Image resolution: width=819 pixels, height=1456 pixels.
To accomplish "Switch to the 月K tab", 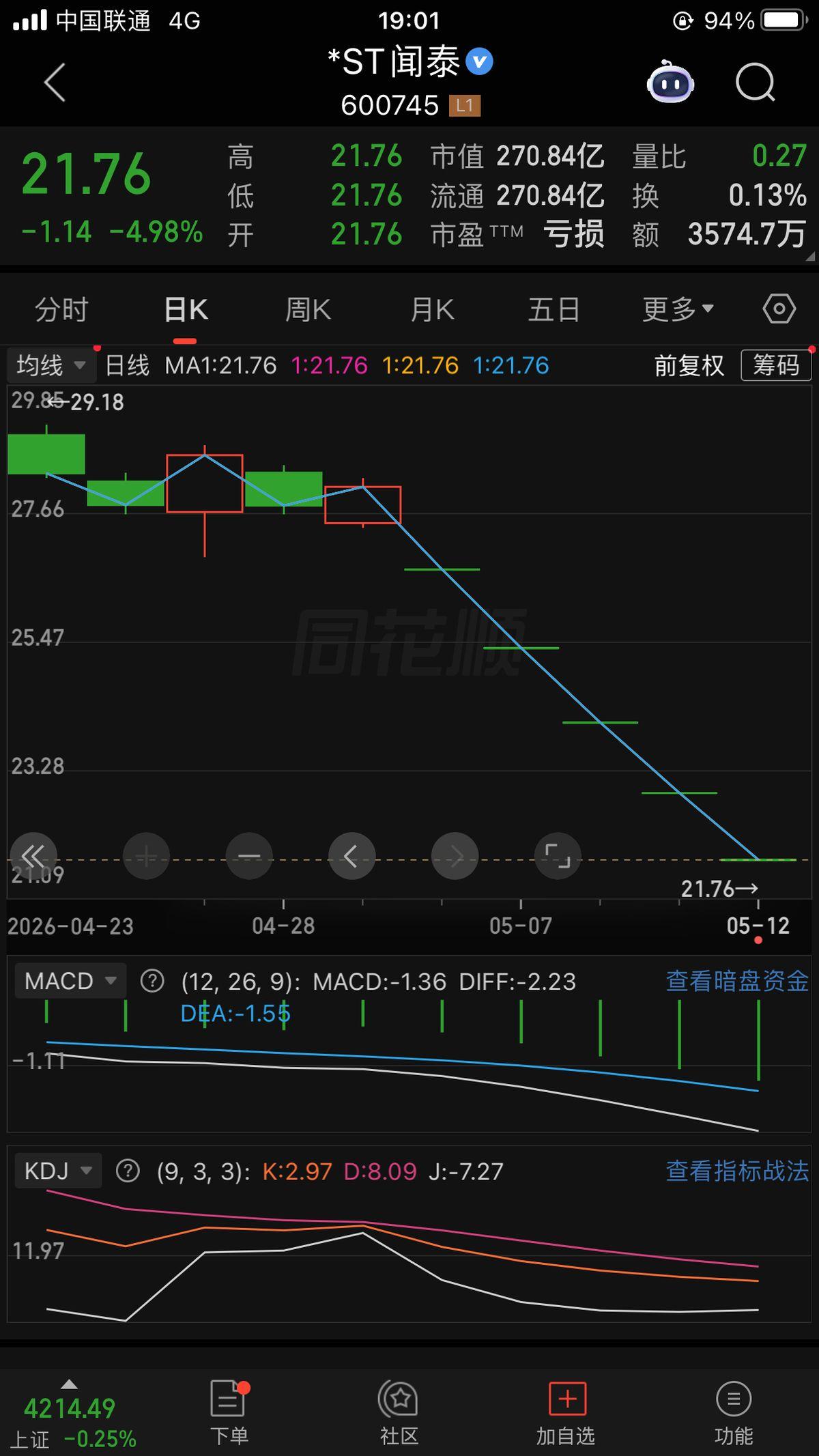I will pos(432,310).
